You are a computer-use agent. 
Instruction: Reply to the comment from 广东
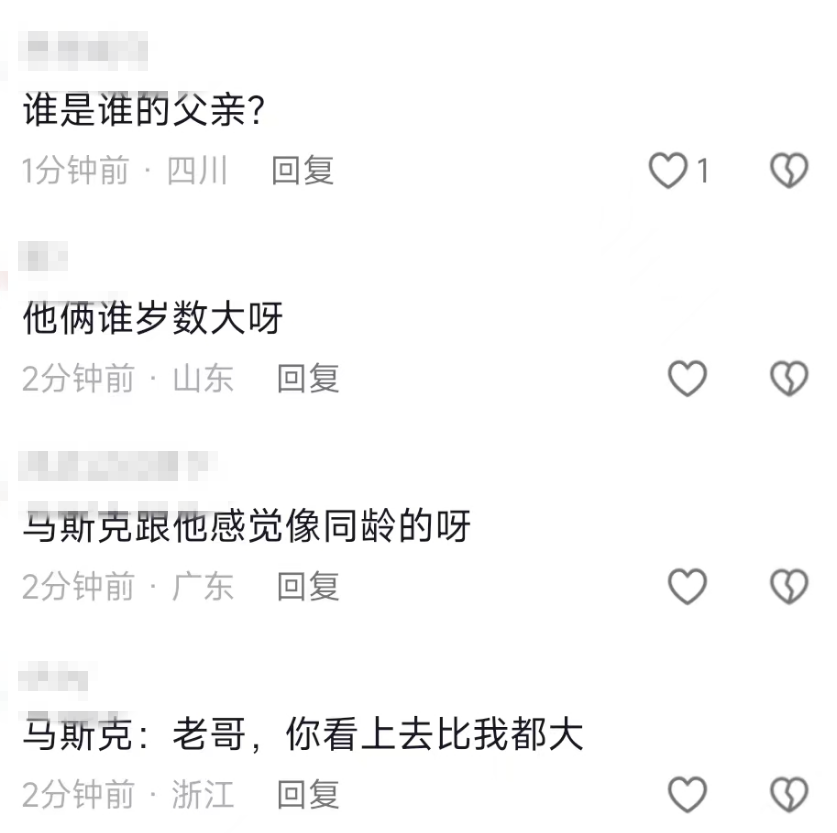pos(308,586)
